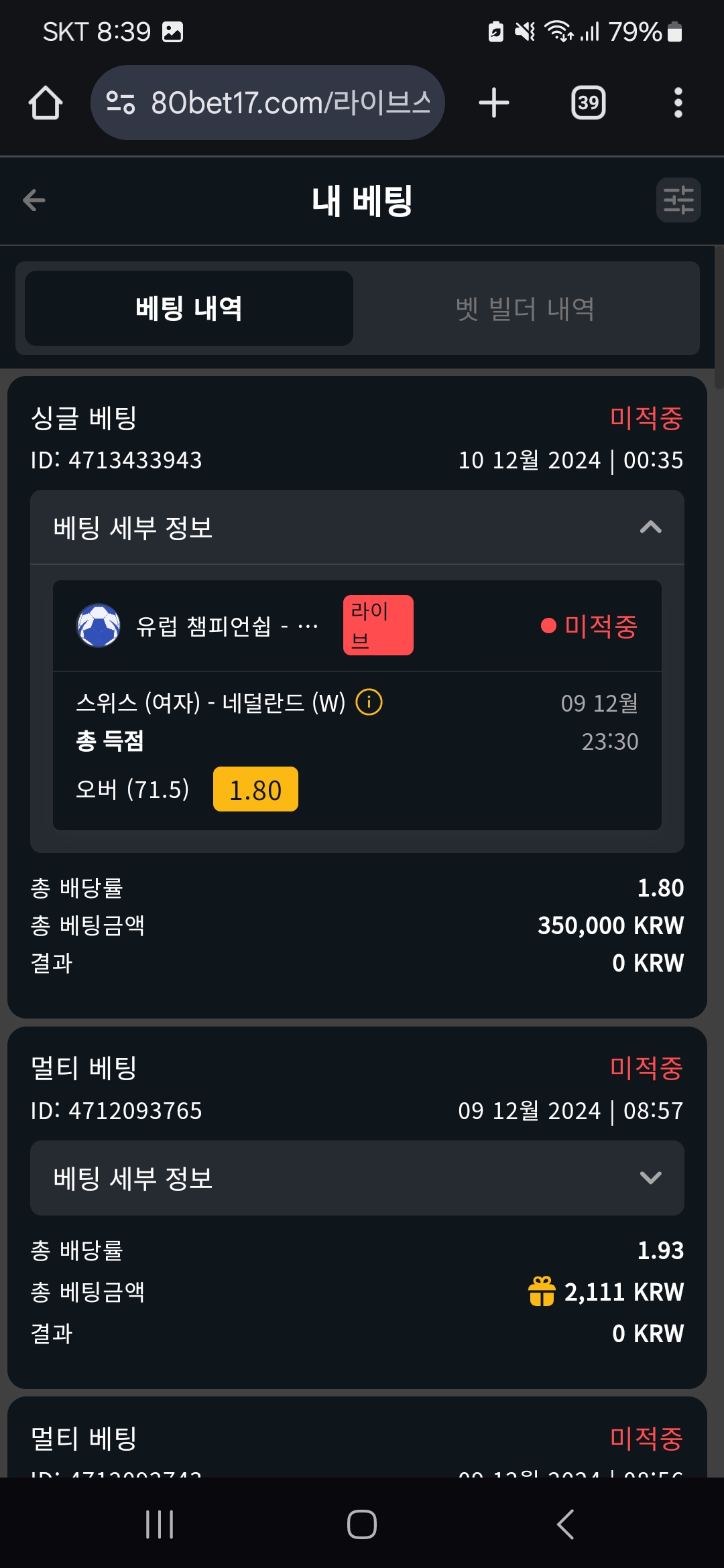Open recent apps from navigation bar
724x1568 pixels.
160,1524
